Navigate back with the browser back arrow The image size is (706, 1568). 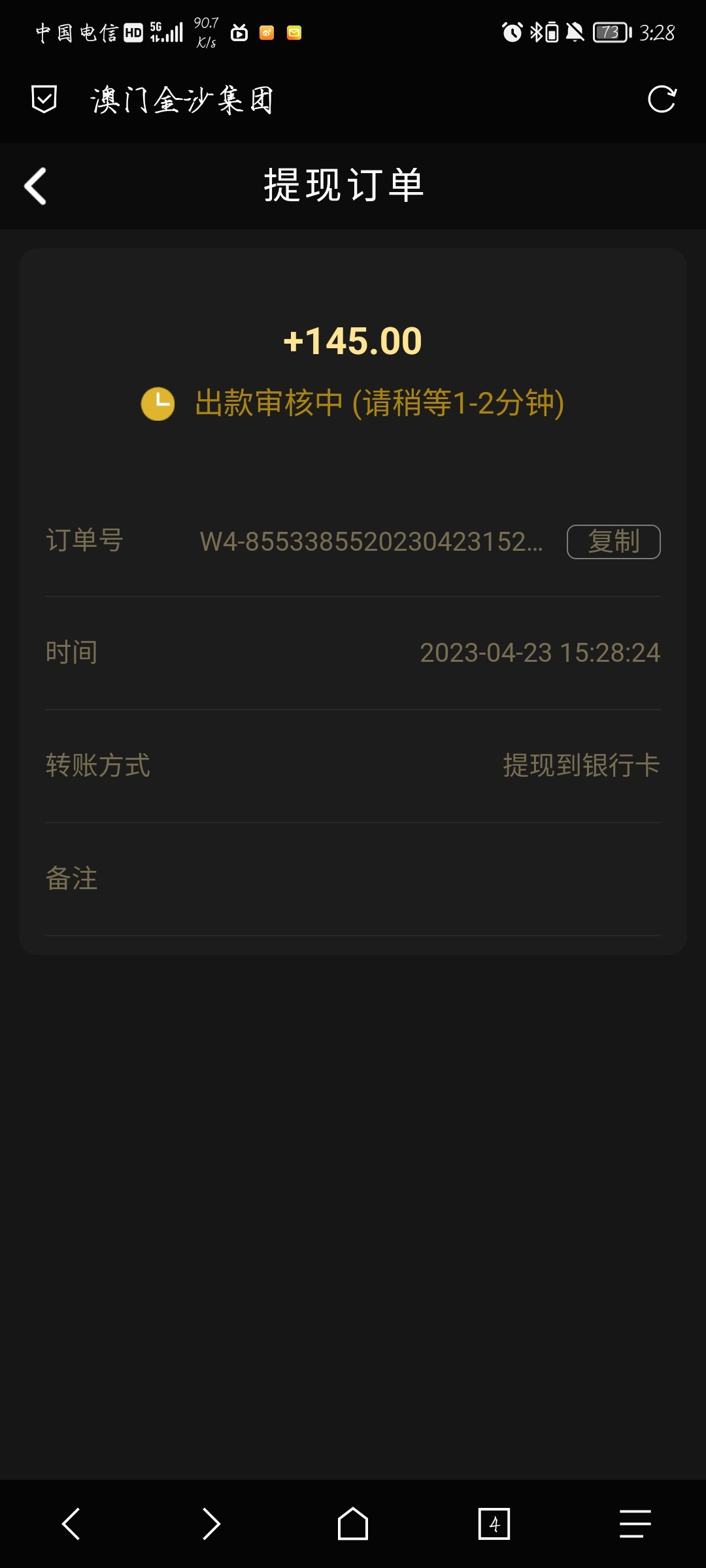(71, 1524)
